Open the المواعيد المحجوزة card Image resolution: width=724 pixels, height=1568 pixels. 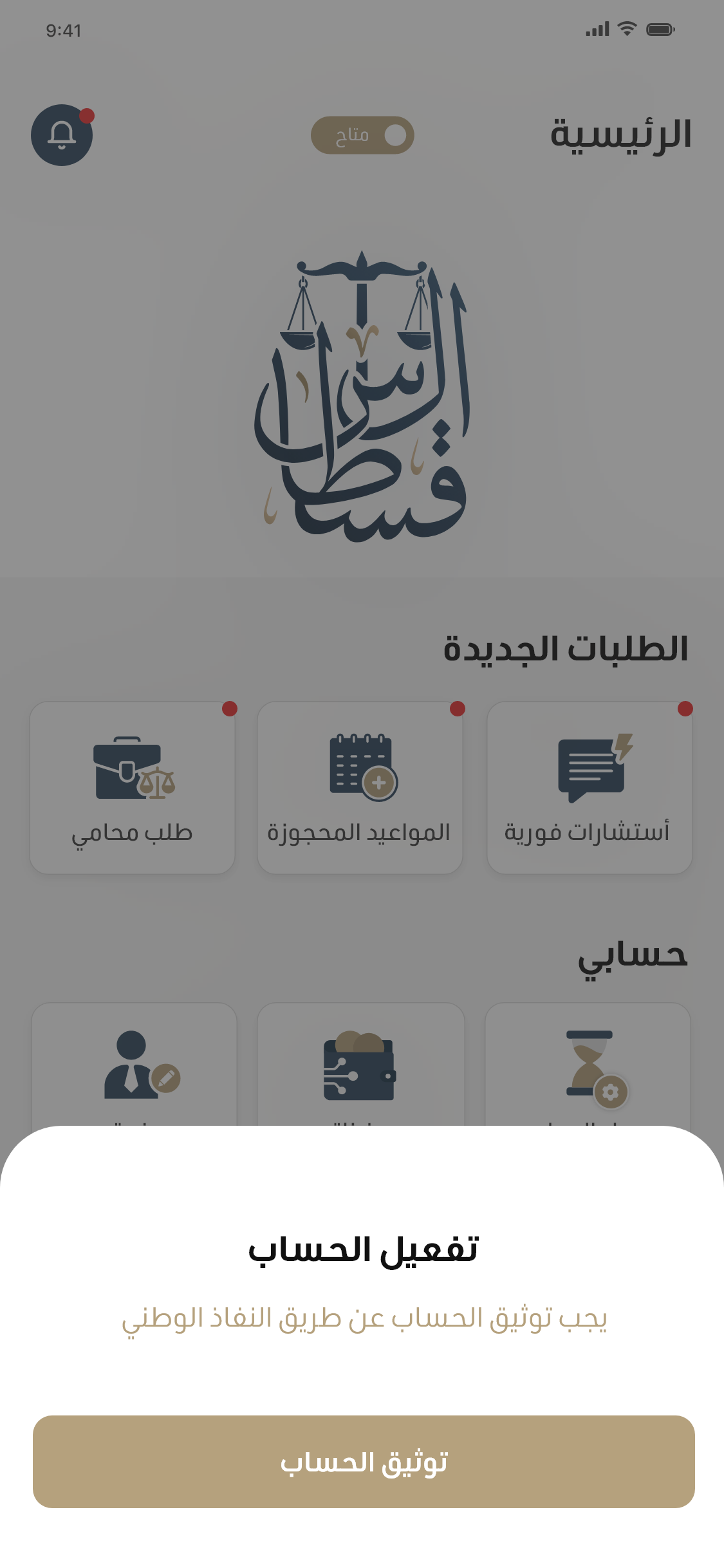point(360,787)
